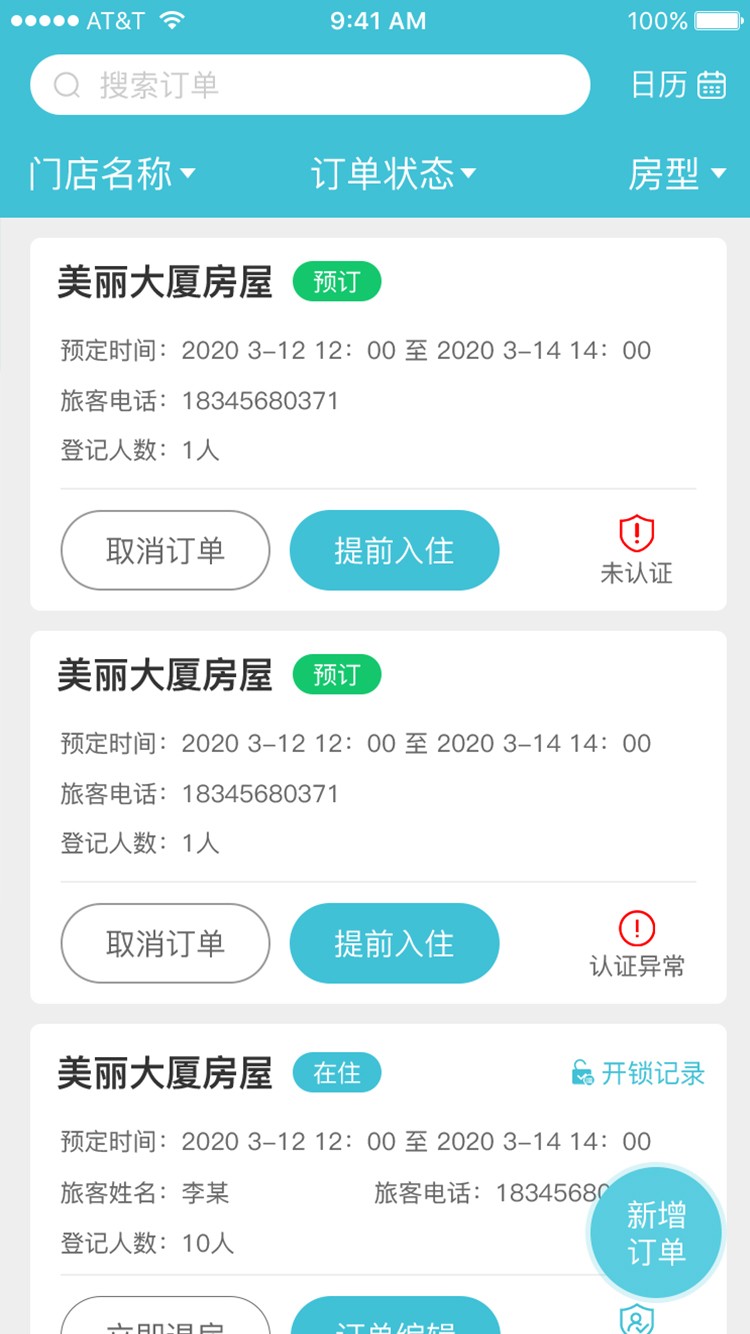Screen dimensions: 750x1334
Task: Expand the 门店名称 dropdown filter
Action: [x=112, y=174]
